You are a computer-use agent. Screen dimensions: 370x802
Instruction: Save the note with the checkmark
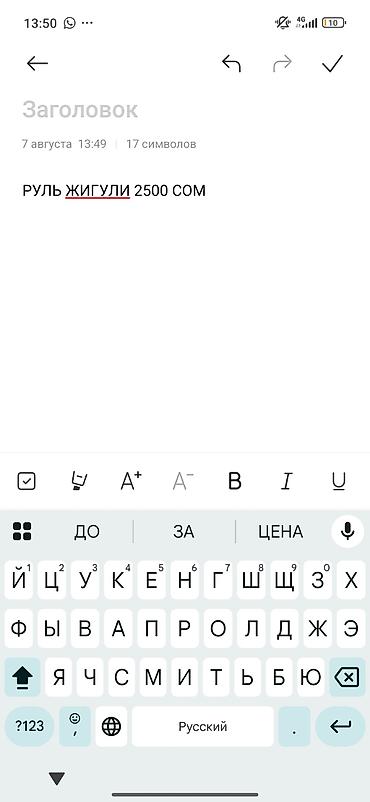click(332, 63)
